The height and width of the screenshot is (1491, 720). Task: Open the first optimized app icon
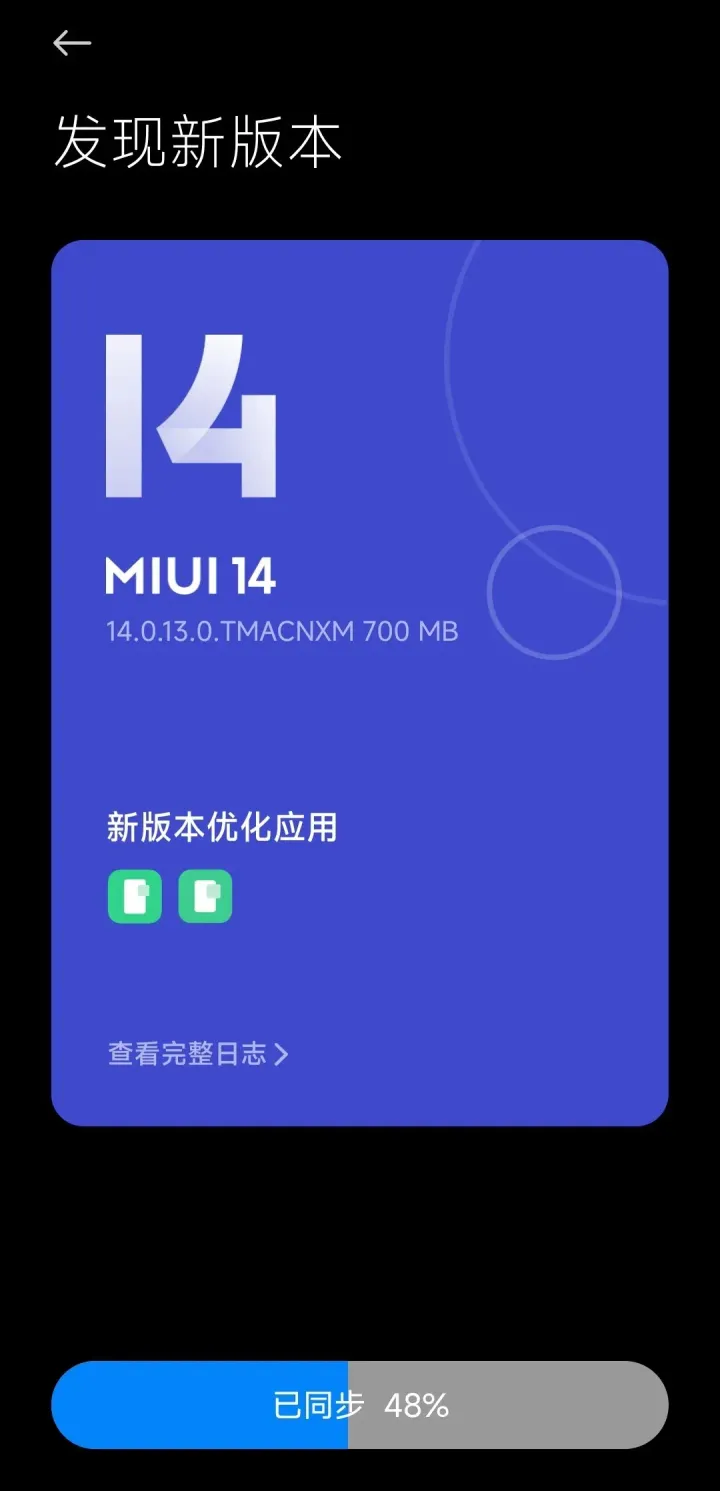(x=135, y=896)
